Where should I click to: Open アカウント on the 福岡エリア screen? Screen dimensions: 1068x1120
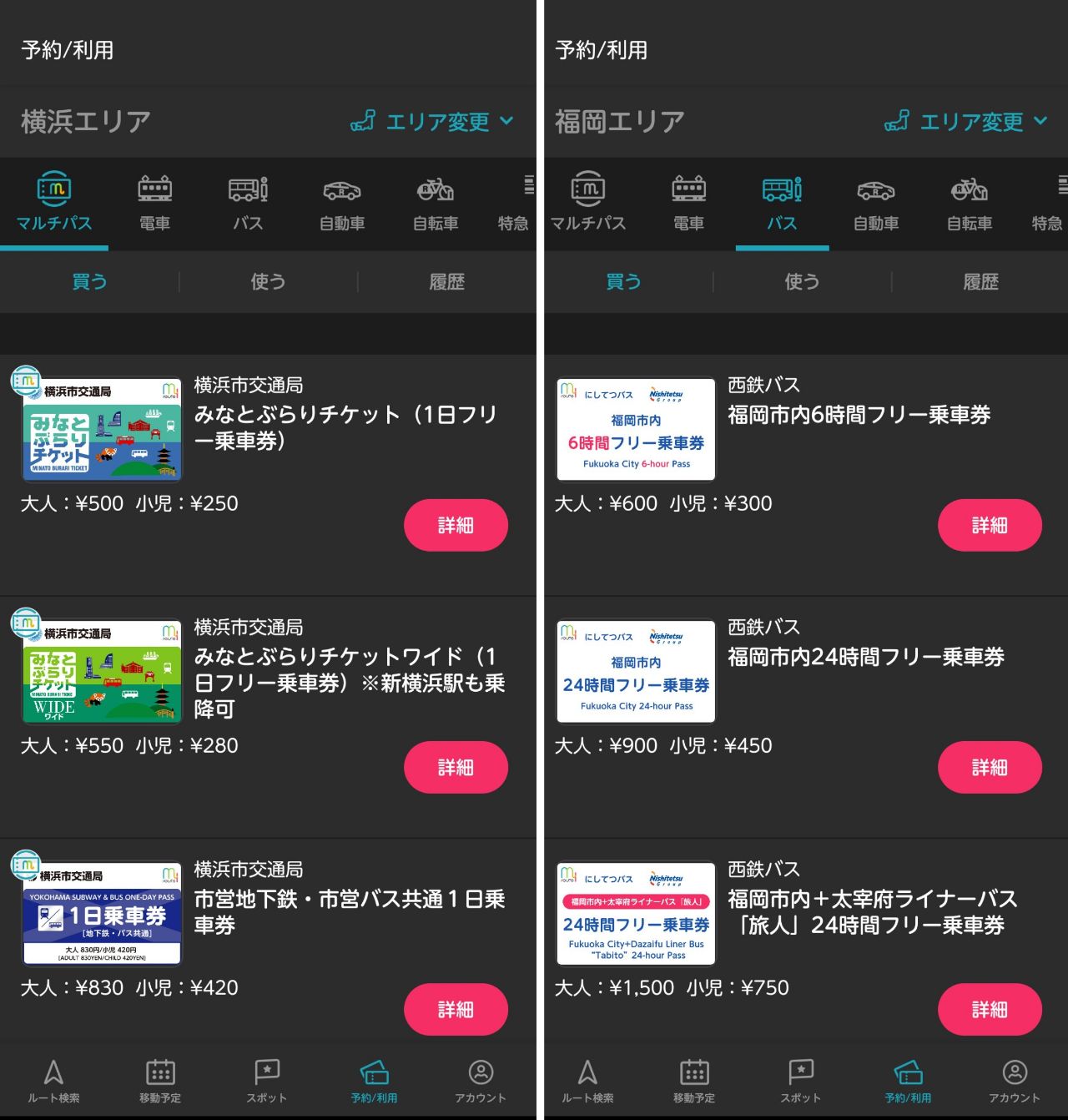(x=1015, y=1081)
